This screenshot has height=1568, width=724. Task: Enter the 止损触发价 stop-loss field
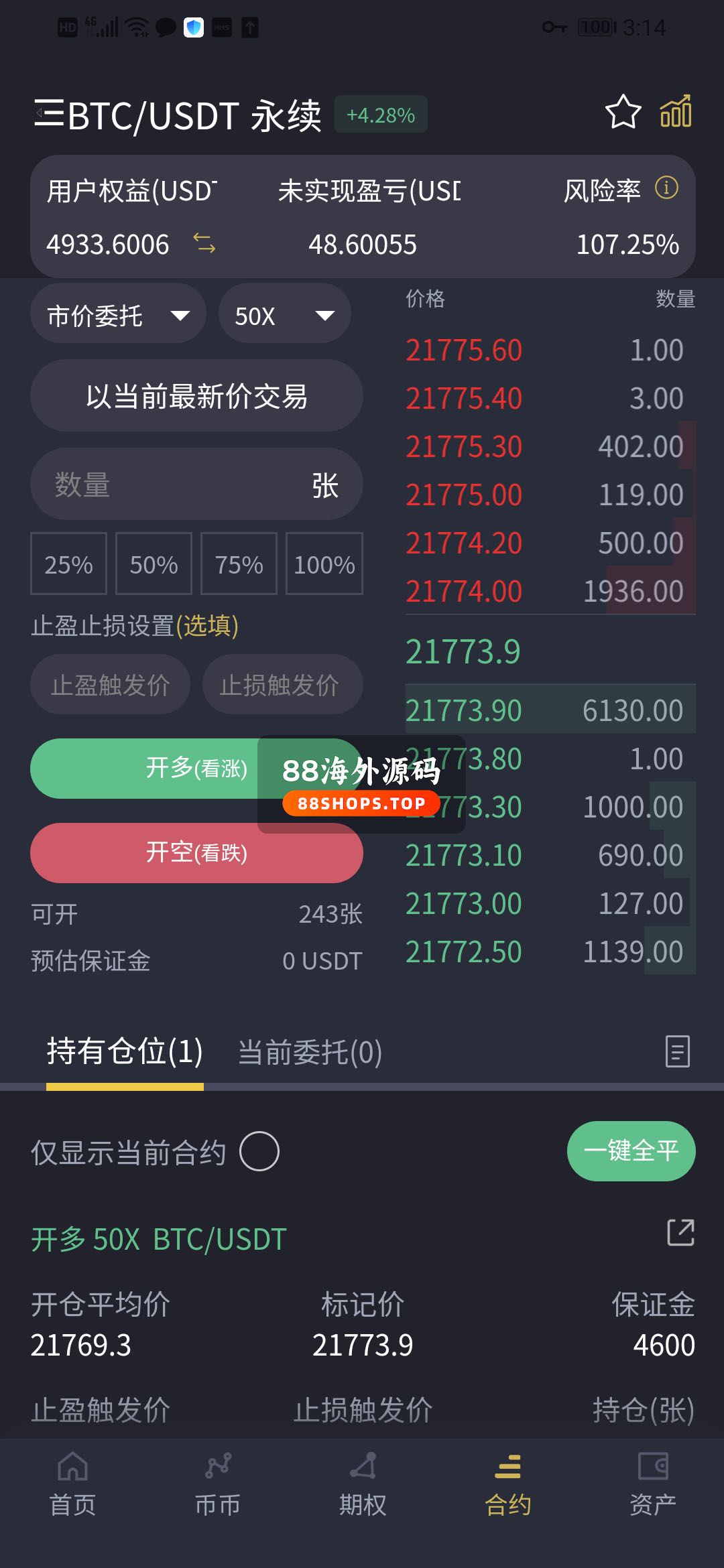pyautogui.click(x=282, y=685)
